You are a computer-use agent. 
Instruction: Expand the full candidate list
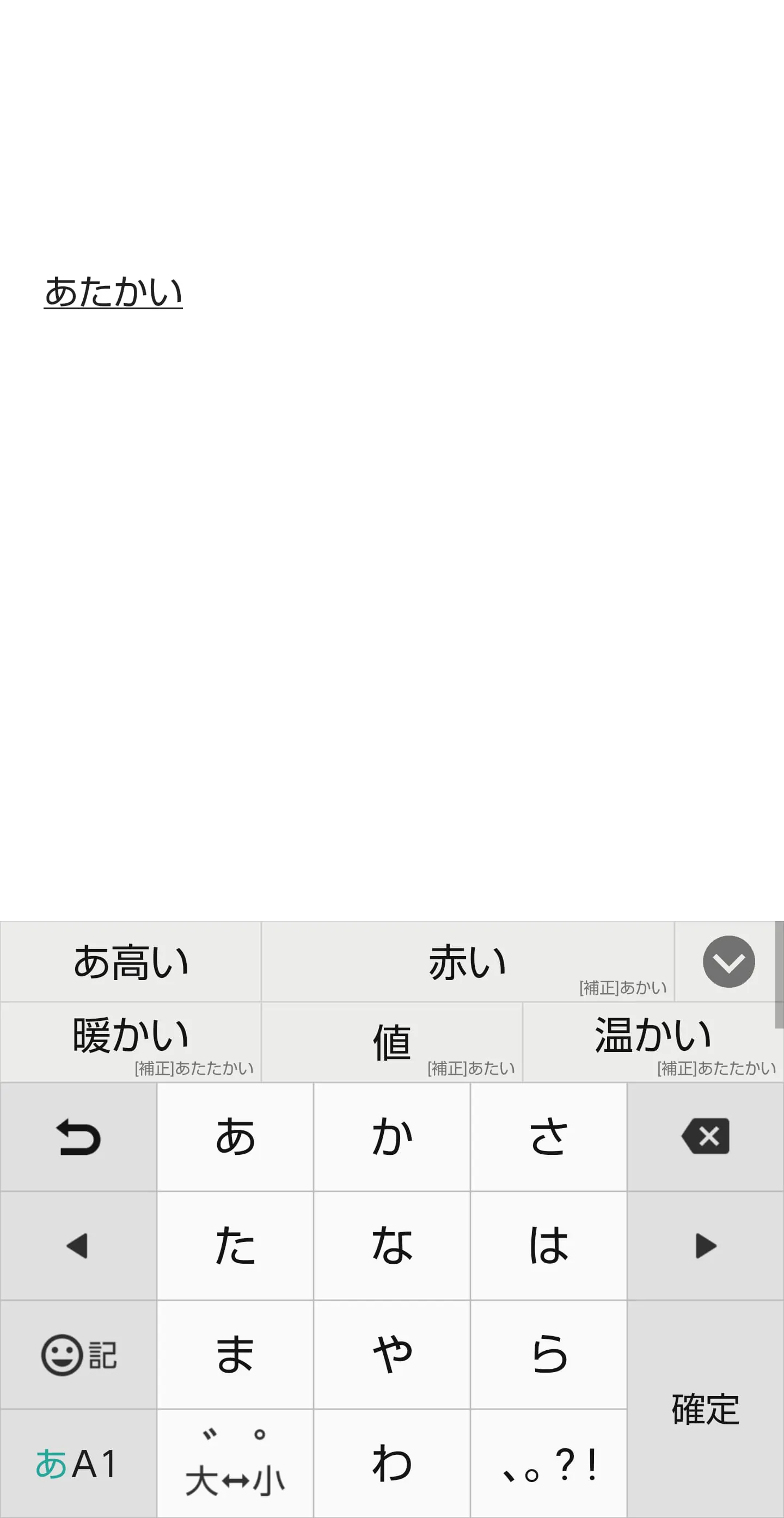tap(728, 962)
